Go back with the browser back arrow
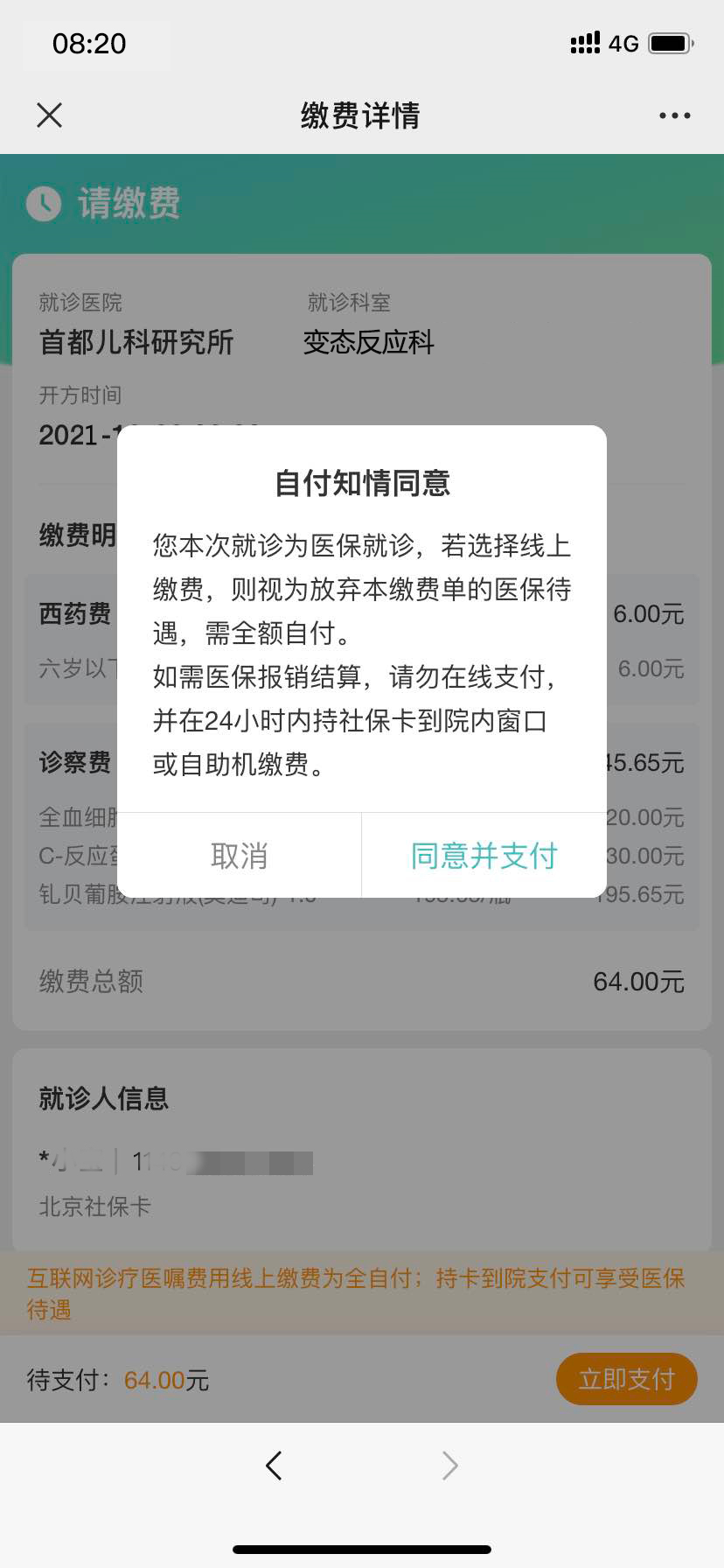 [274, 1465]
